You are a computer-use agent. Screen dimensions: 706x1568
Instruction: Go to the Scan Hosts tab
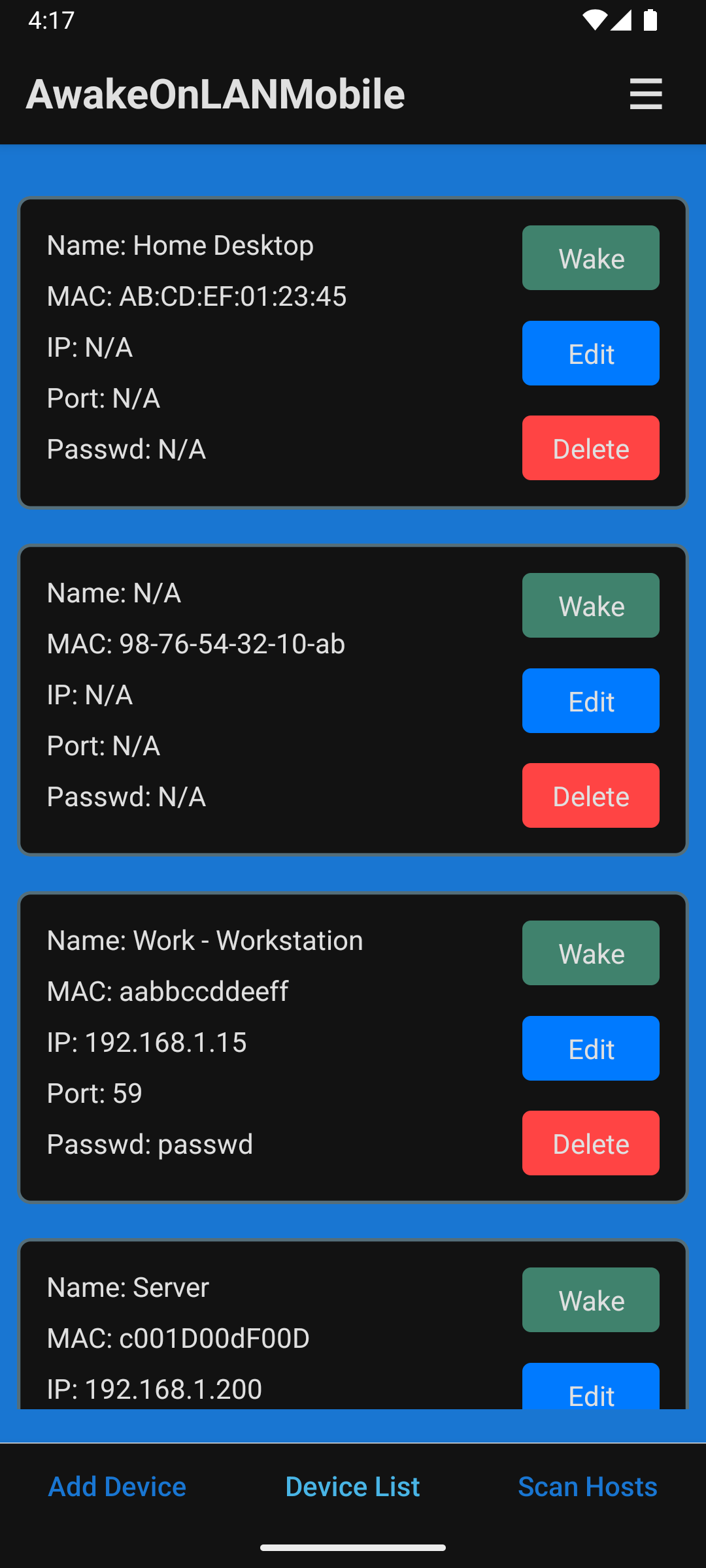[587, 1486]
